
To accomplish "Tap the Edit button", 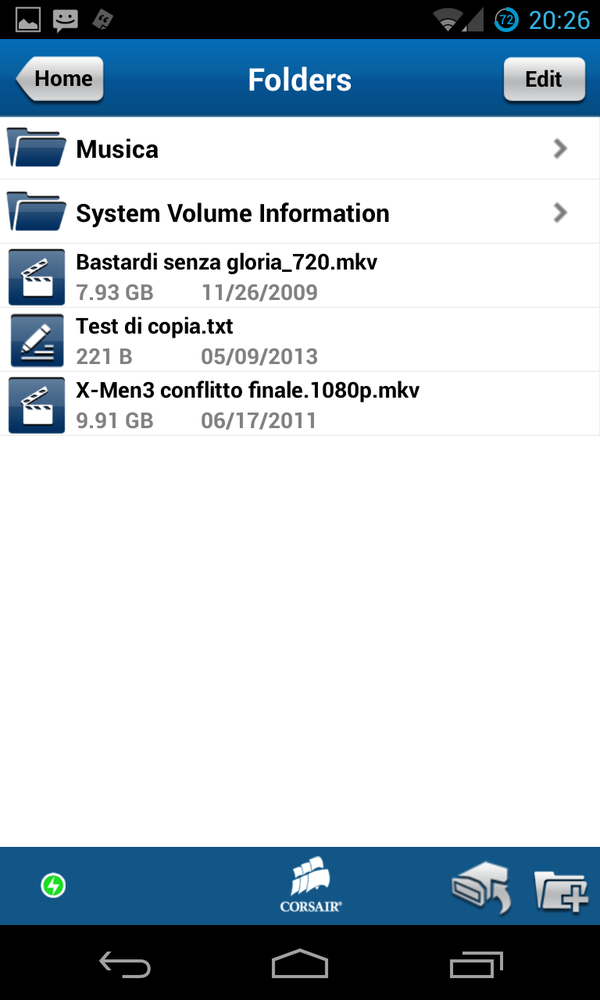I will (544, 79).
